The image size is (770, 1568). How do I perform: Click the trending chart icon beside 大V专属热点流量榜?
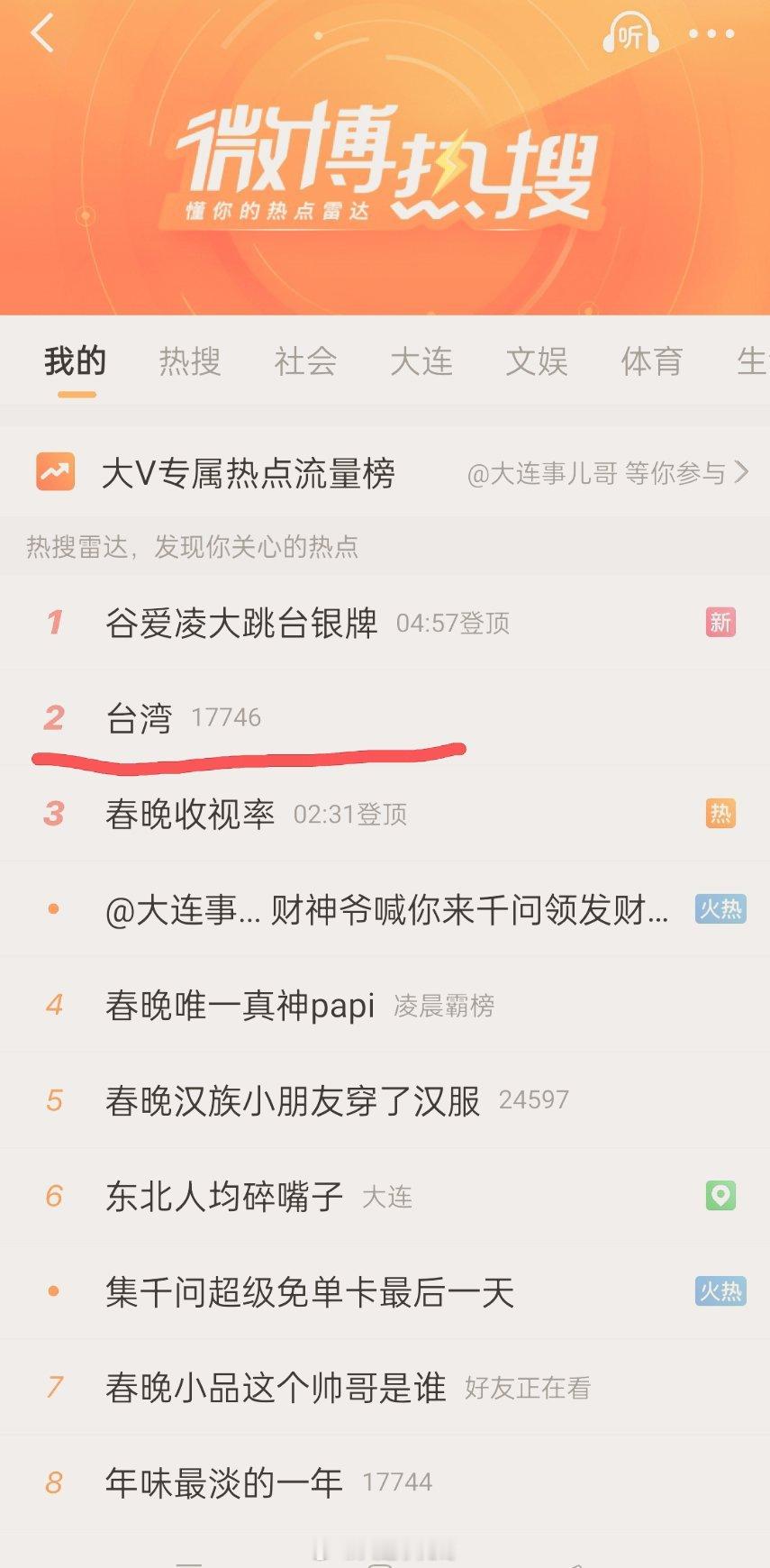tap(54, 470)
